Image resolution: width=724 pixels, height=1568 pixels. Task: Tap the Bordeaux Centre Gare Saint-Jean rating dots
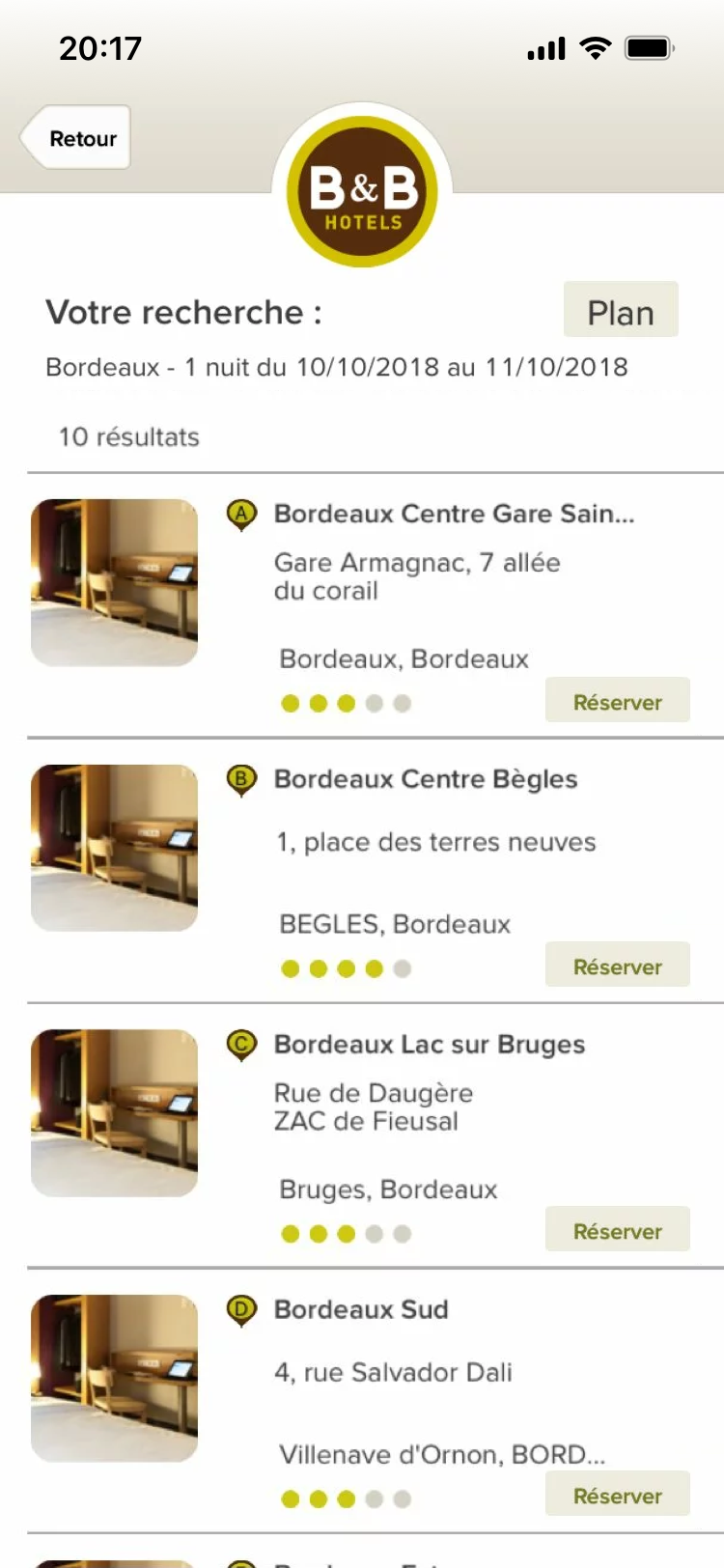[x=346, y=703]
